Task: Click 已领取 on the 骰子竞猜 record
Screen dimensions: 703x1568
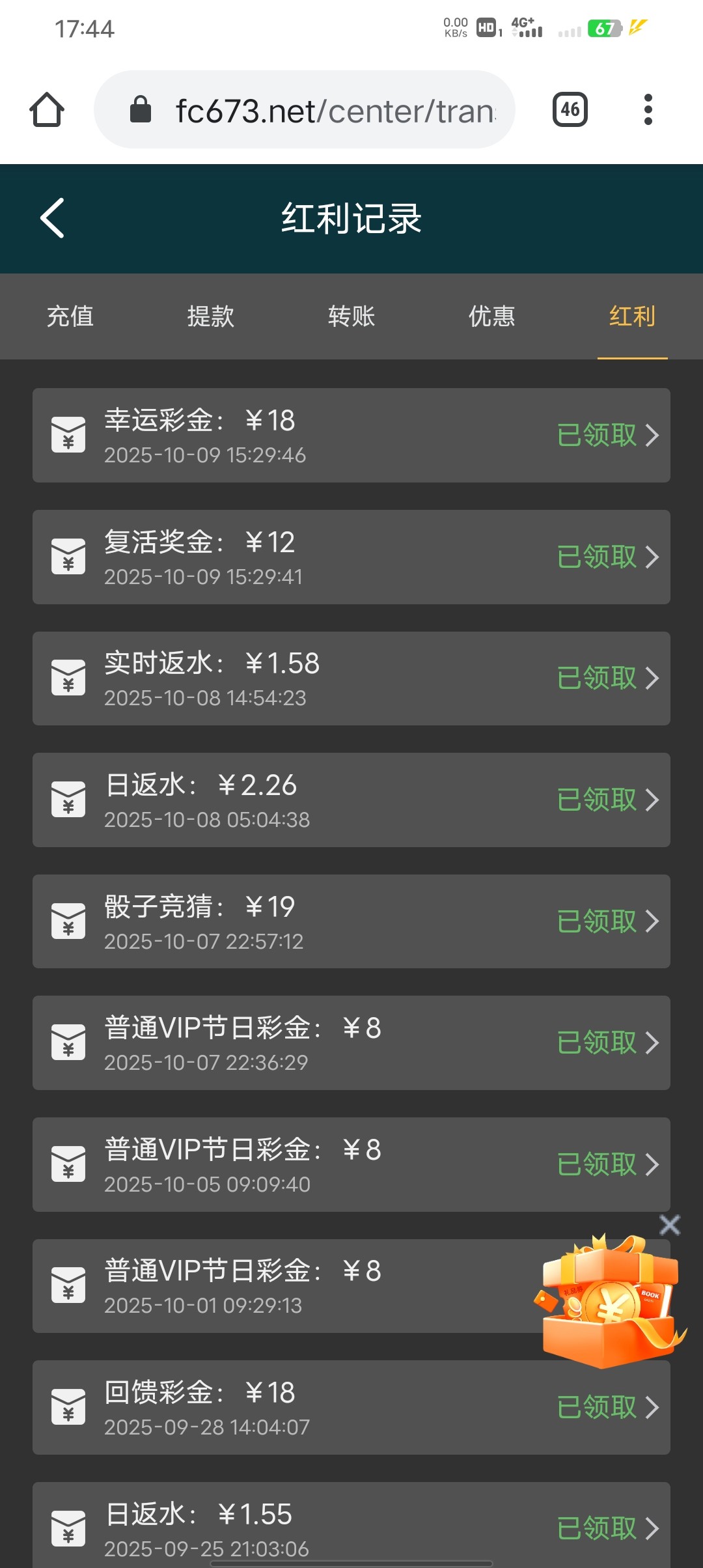Action: coord(596,921)
